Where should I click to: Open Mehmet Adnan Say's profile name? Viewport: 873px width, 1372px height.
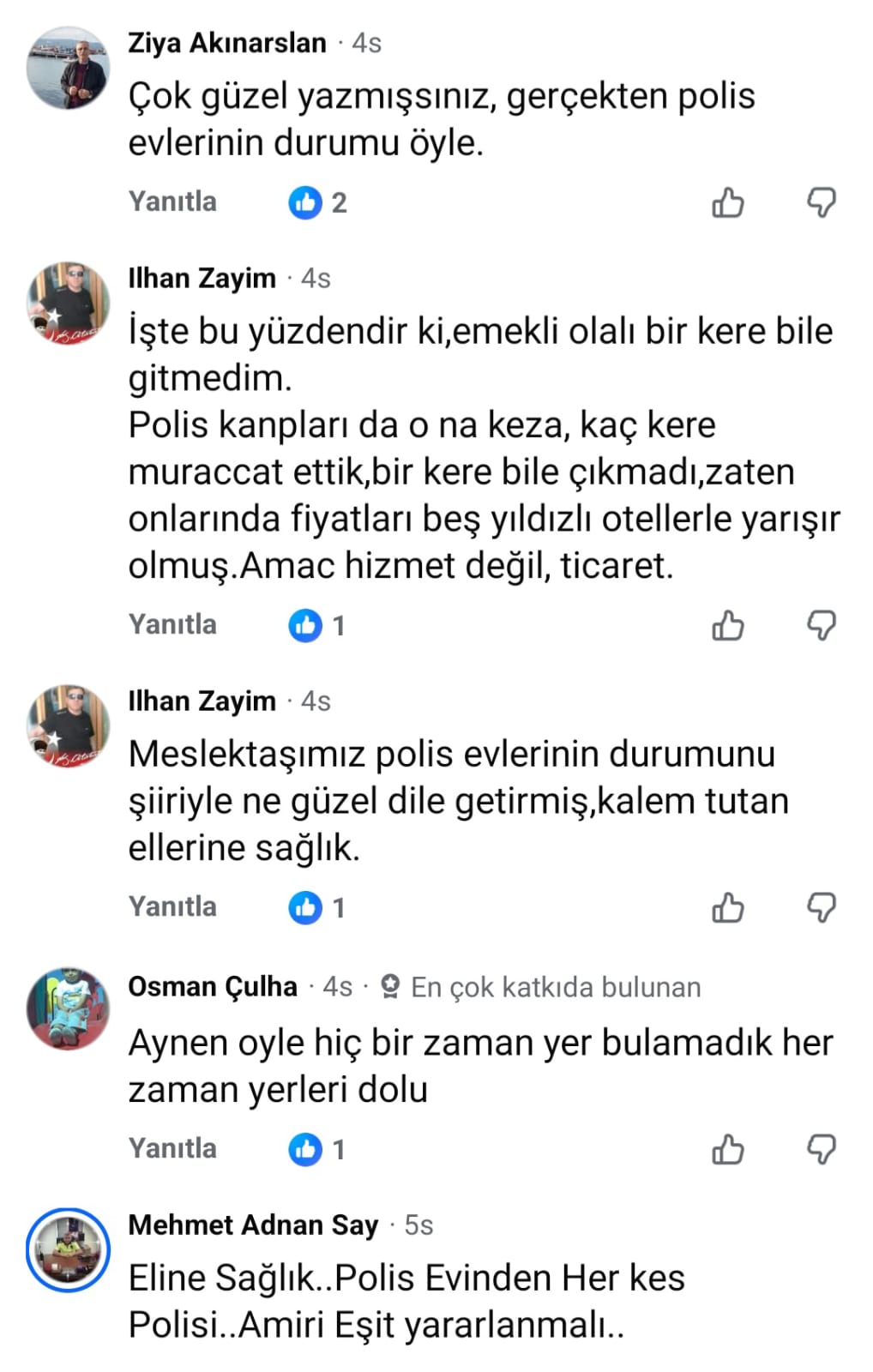click(253, 1225)
